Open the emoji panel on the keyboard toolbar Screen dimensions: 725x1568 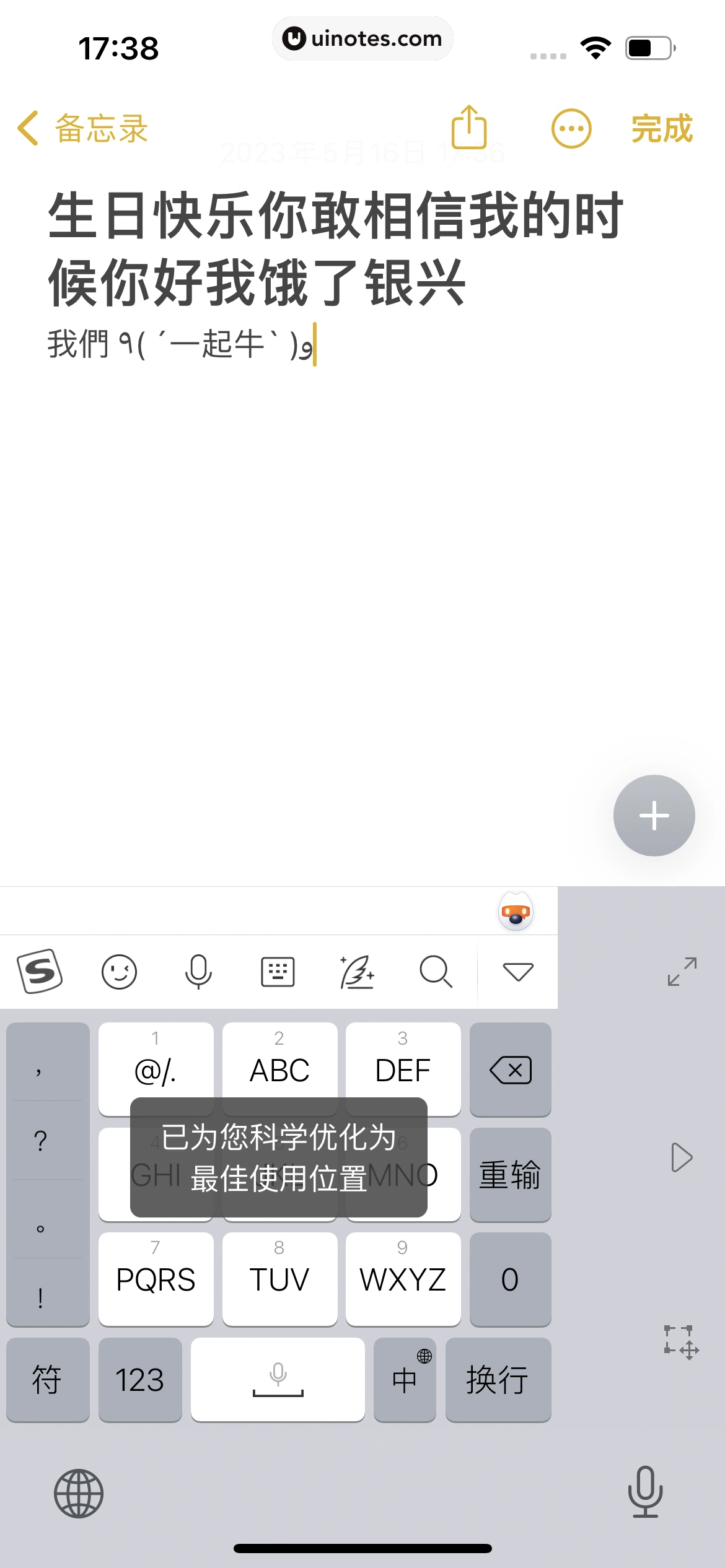[120, 972]
